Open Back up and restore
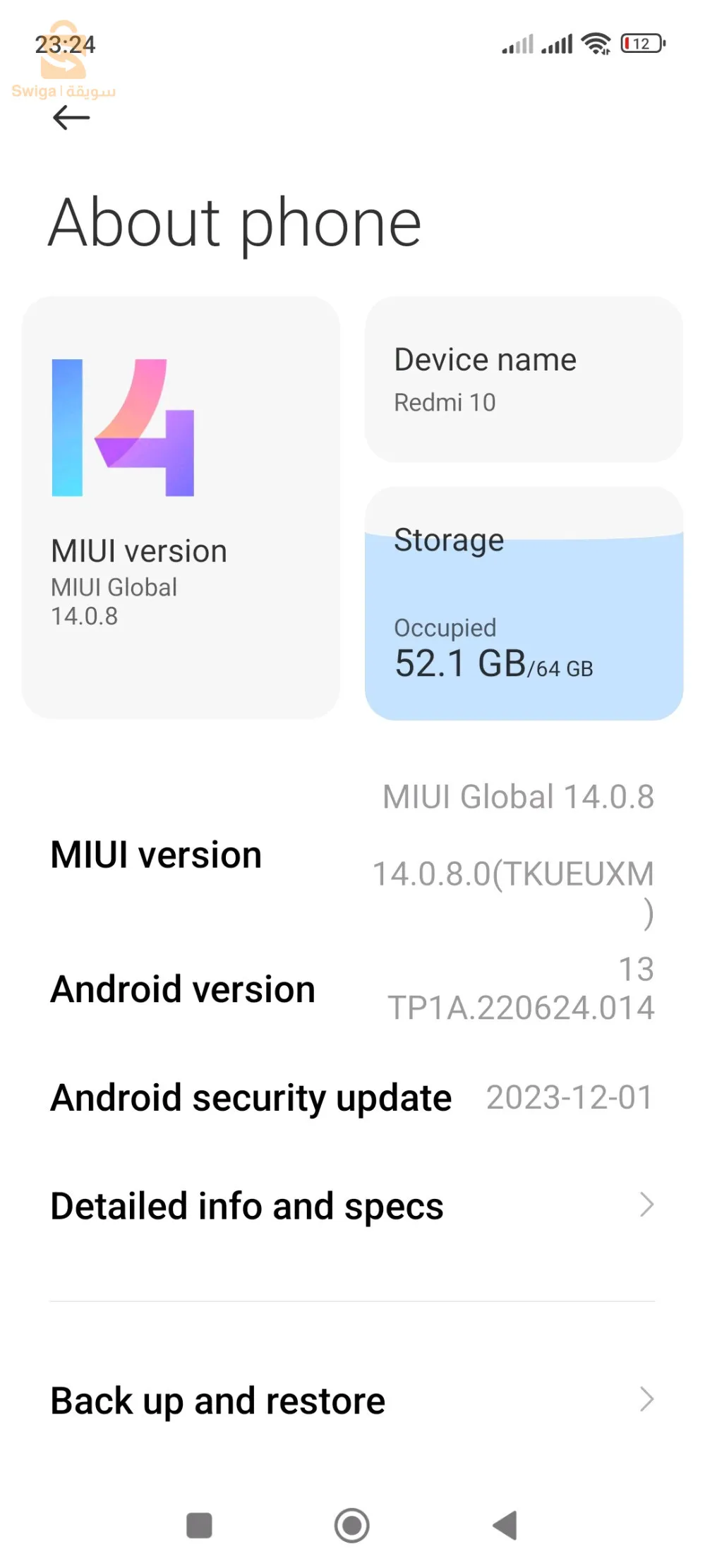The width and height of the screenshot is (705, 1568). [x=351, y=1400]
